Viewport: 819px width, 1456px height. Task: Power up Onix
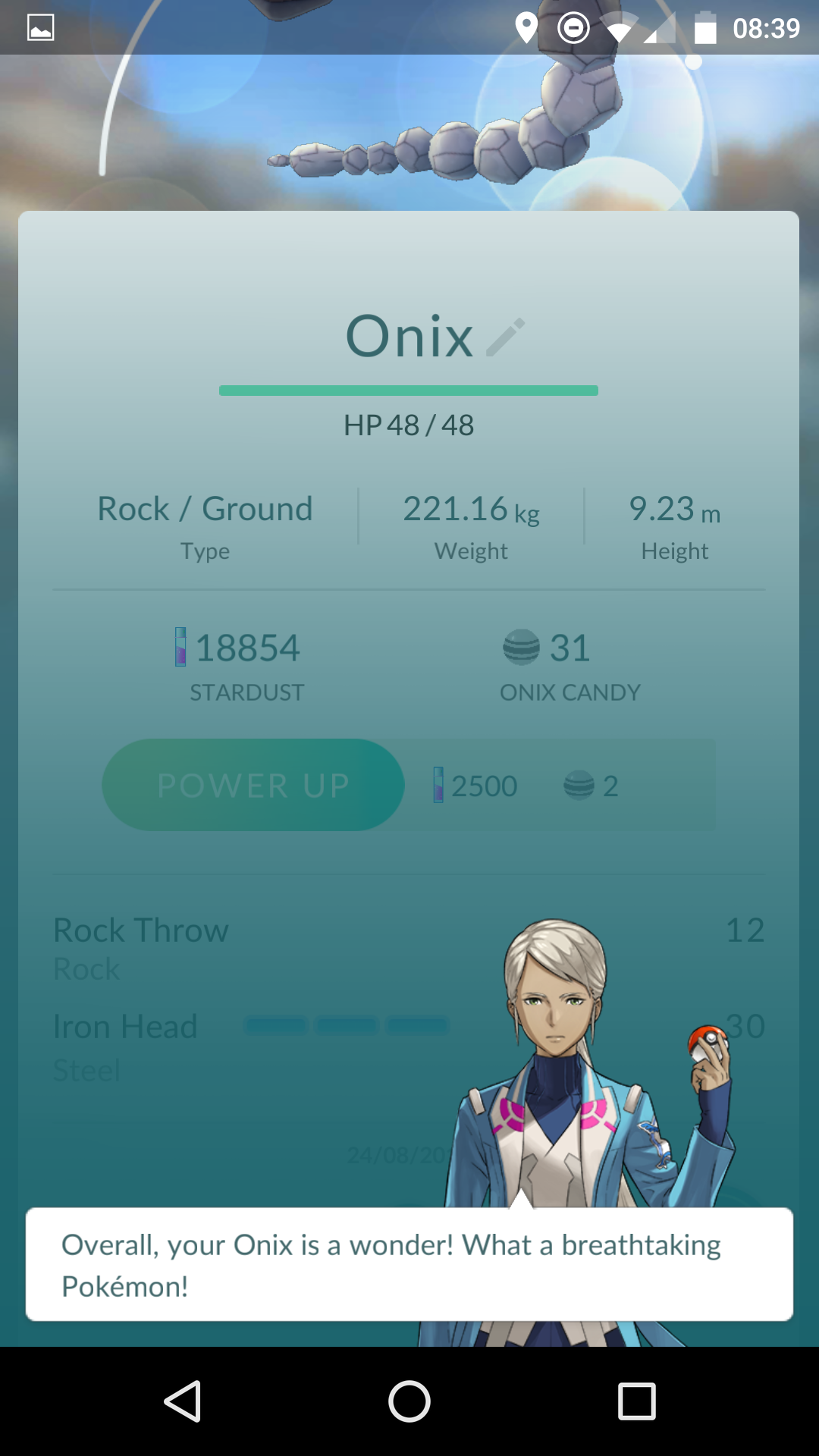253,786
